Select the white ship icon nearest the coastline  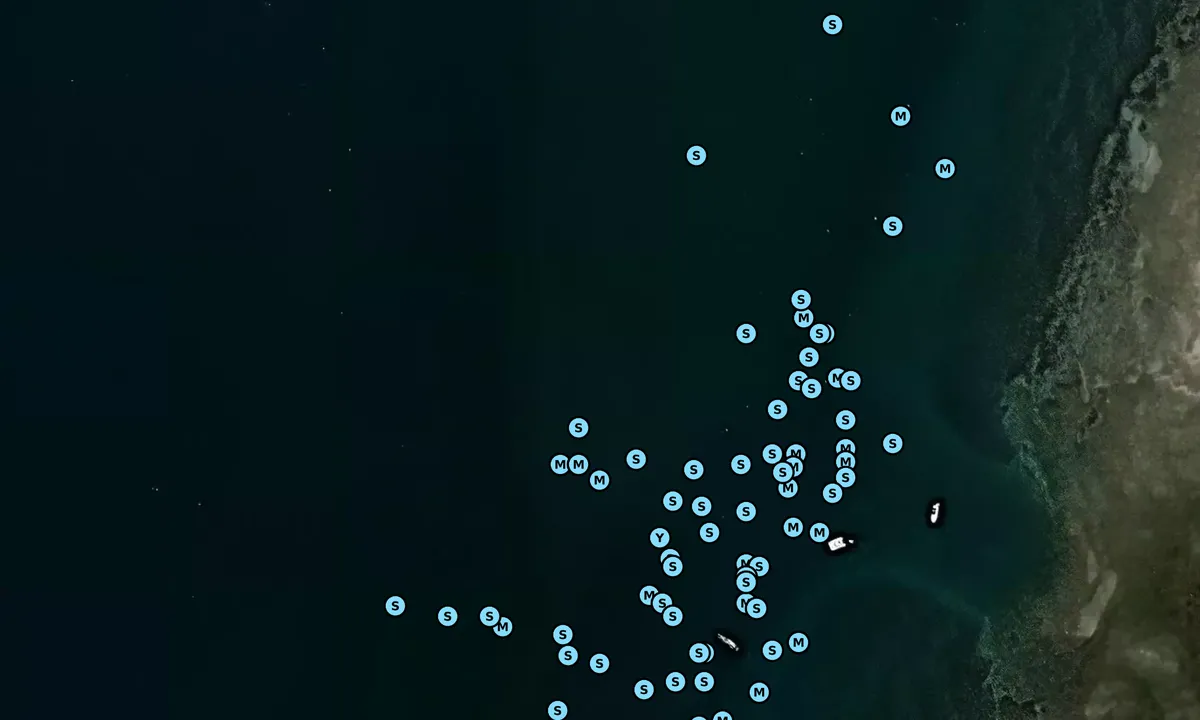coord(934,513)
